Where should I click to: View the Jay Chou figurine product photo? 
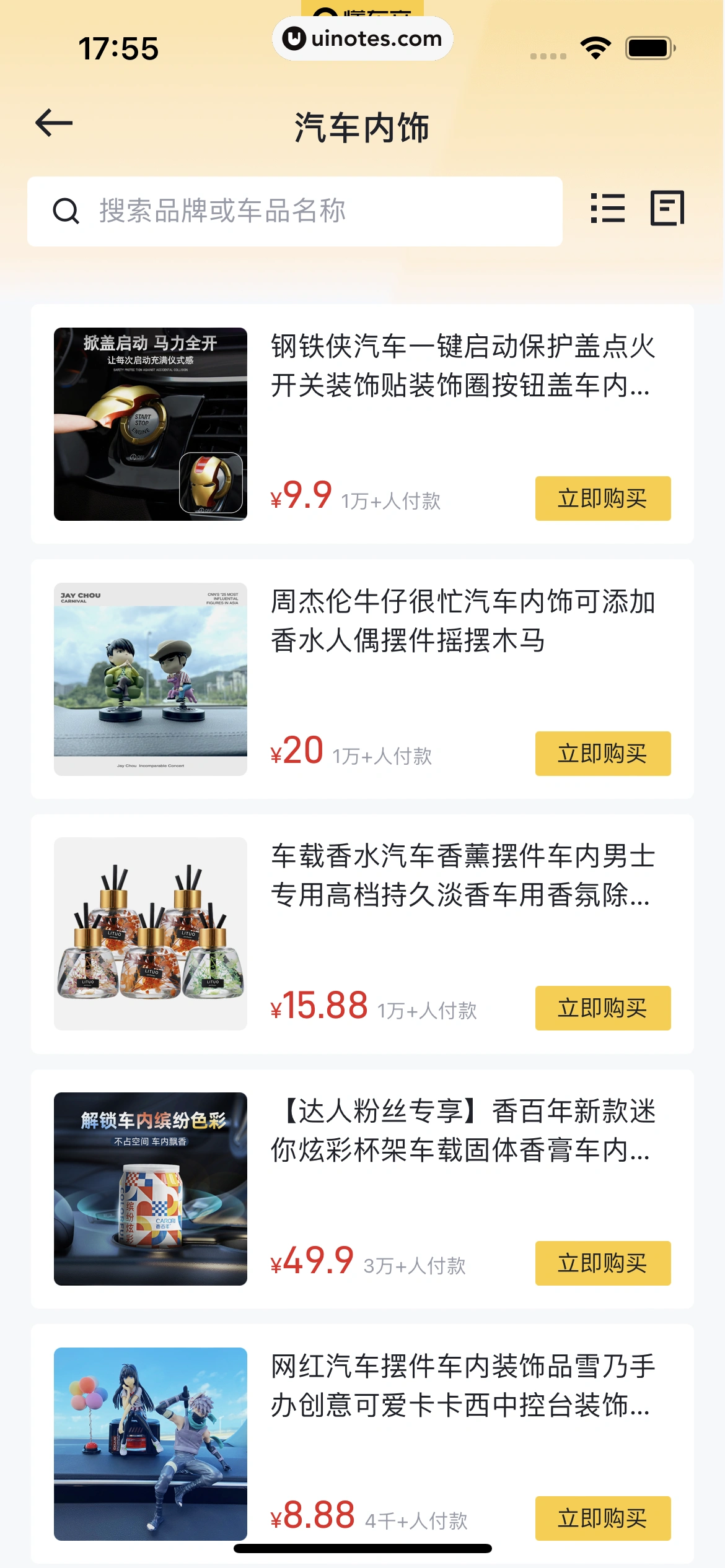pos(151,679)
